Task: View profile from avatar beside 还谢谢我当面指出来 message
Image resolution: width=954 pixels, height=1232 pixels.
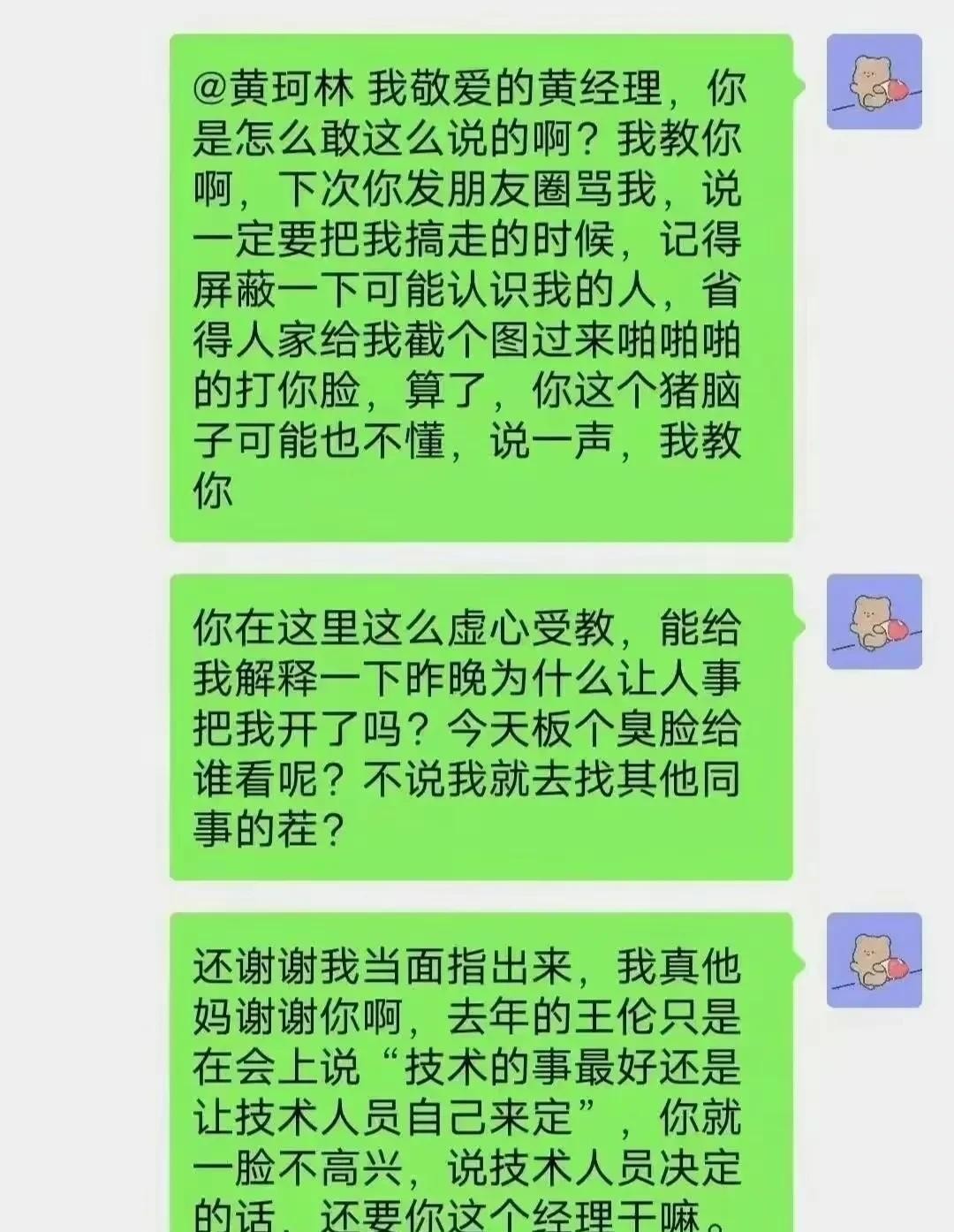Action: 874,960
